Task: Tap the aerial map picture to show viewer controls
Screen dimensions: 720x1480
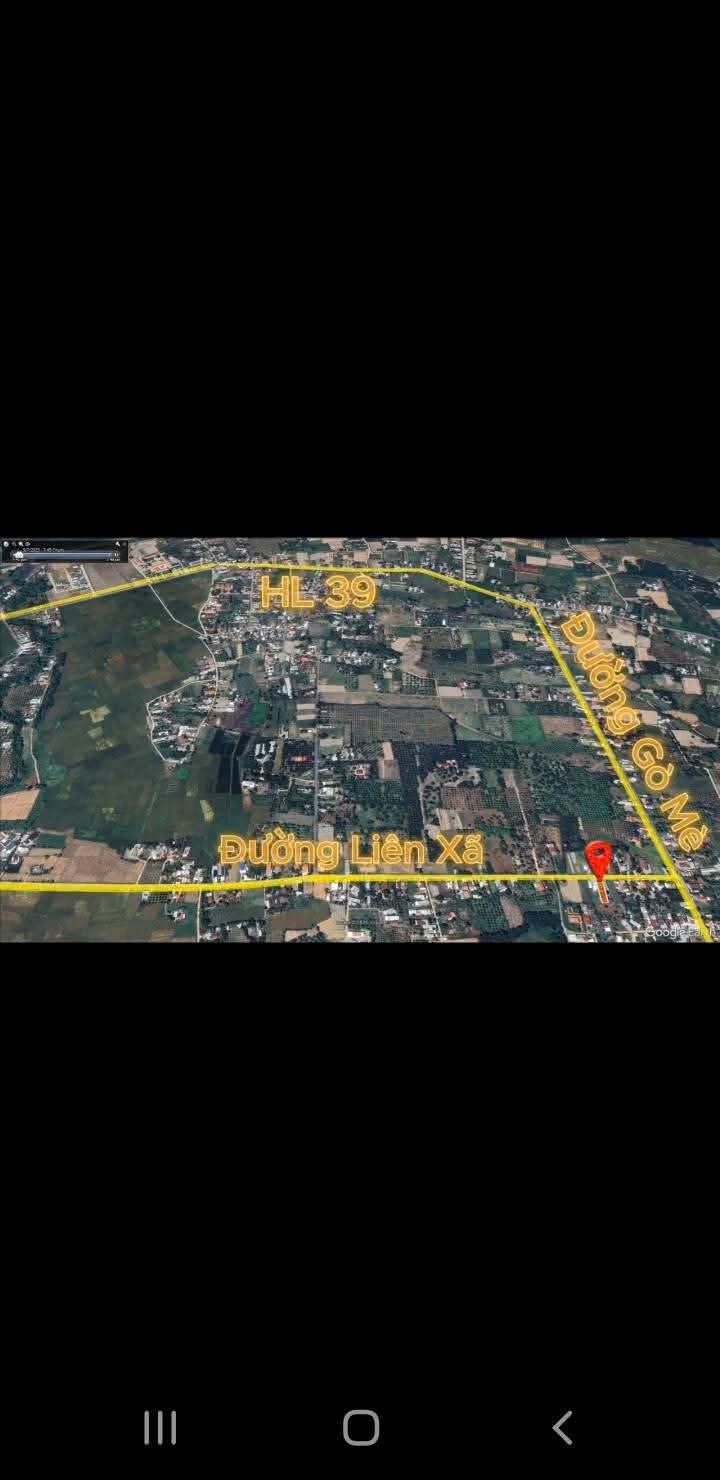Action: 360,740
